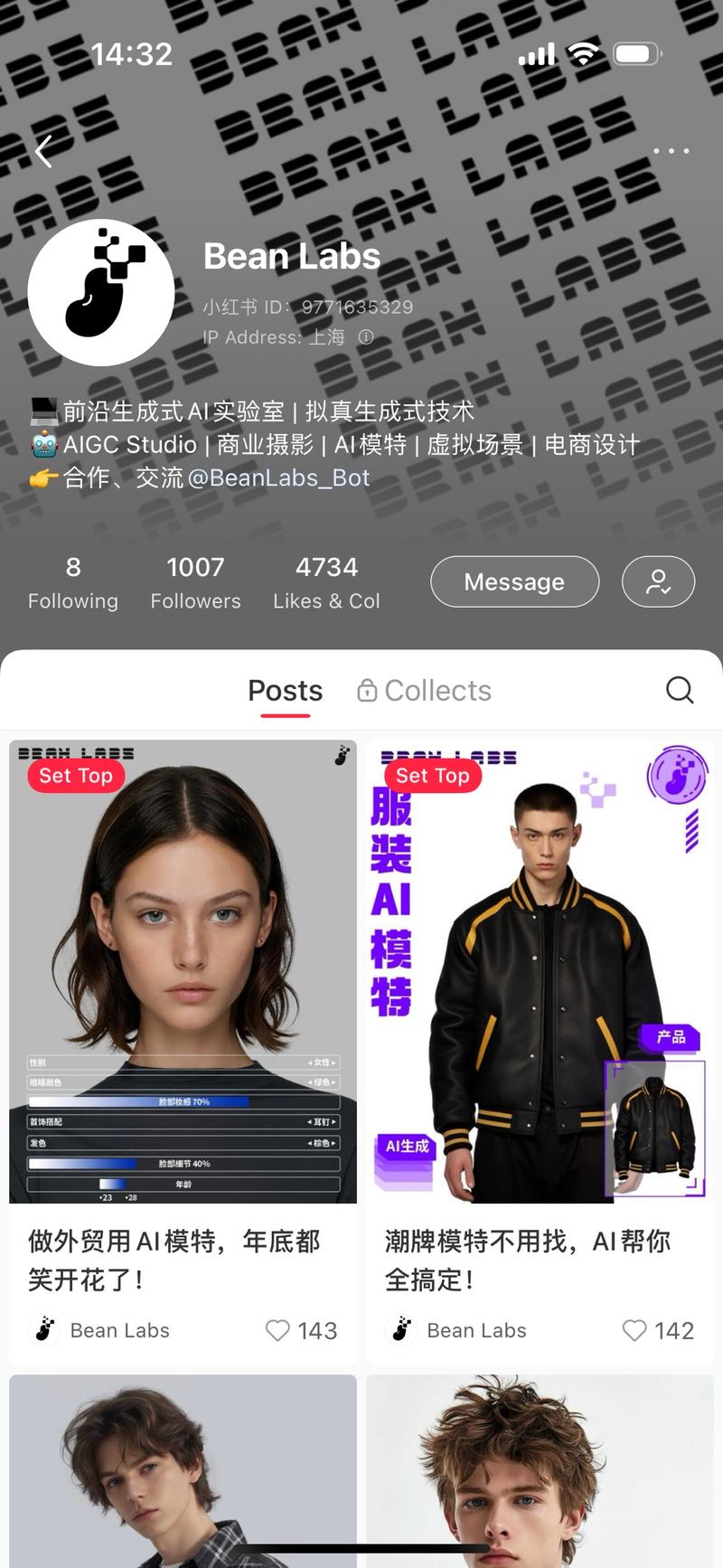Select the Posts tab

285,690
